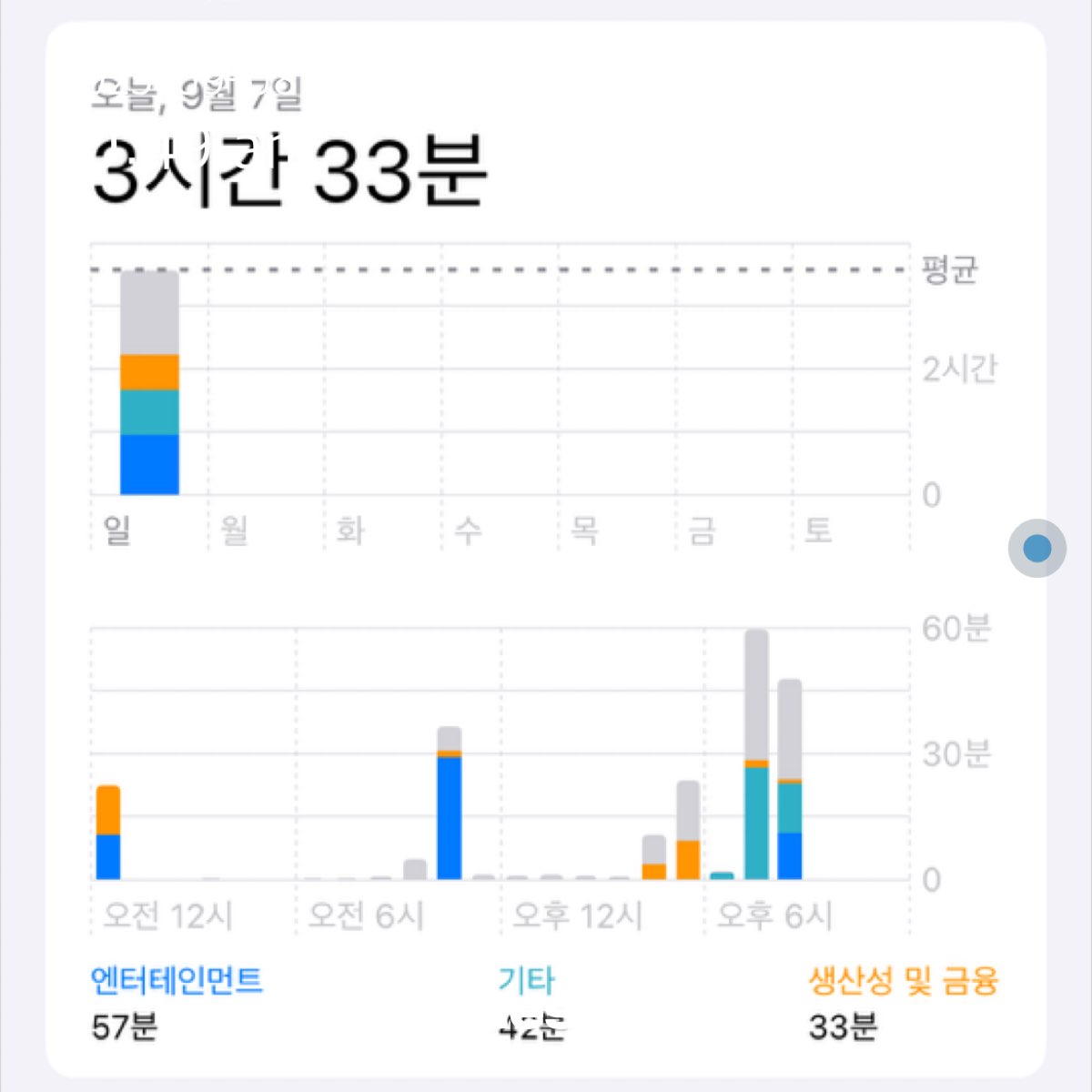Open the AssistiveTouch floating button
The image size is (1092, 1092).
click(x=1036, y=548)
